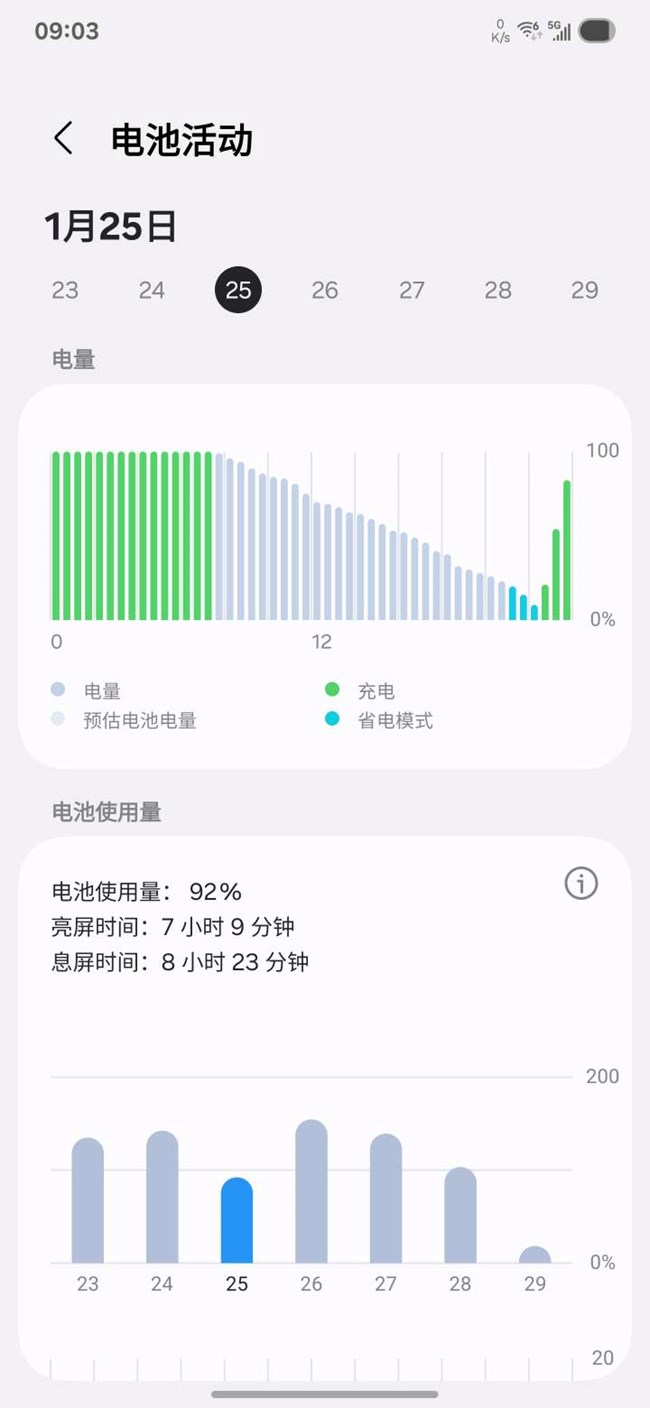The width and height of the screenshot is (650, 1408).
Task: Select date 27 in the date strip
Action: pyautogui.click(x=412, y=290)
